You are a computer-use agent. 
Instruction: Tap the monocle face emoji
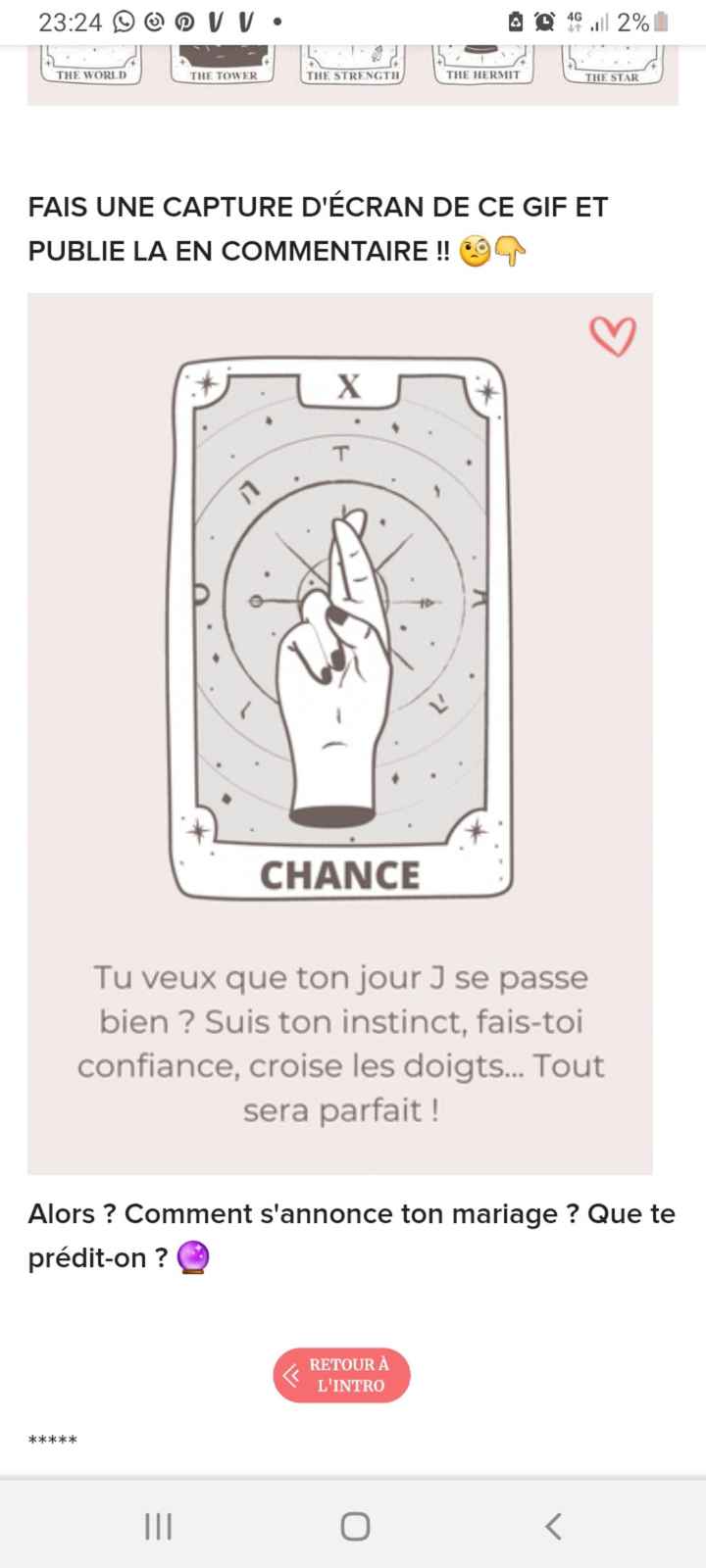click(476, 251)
